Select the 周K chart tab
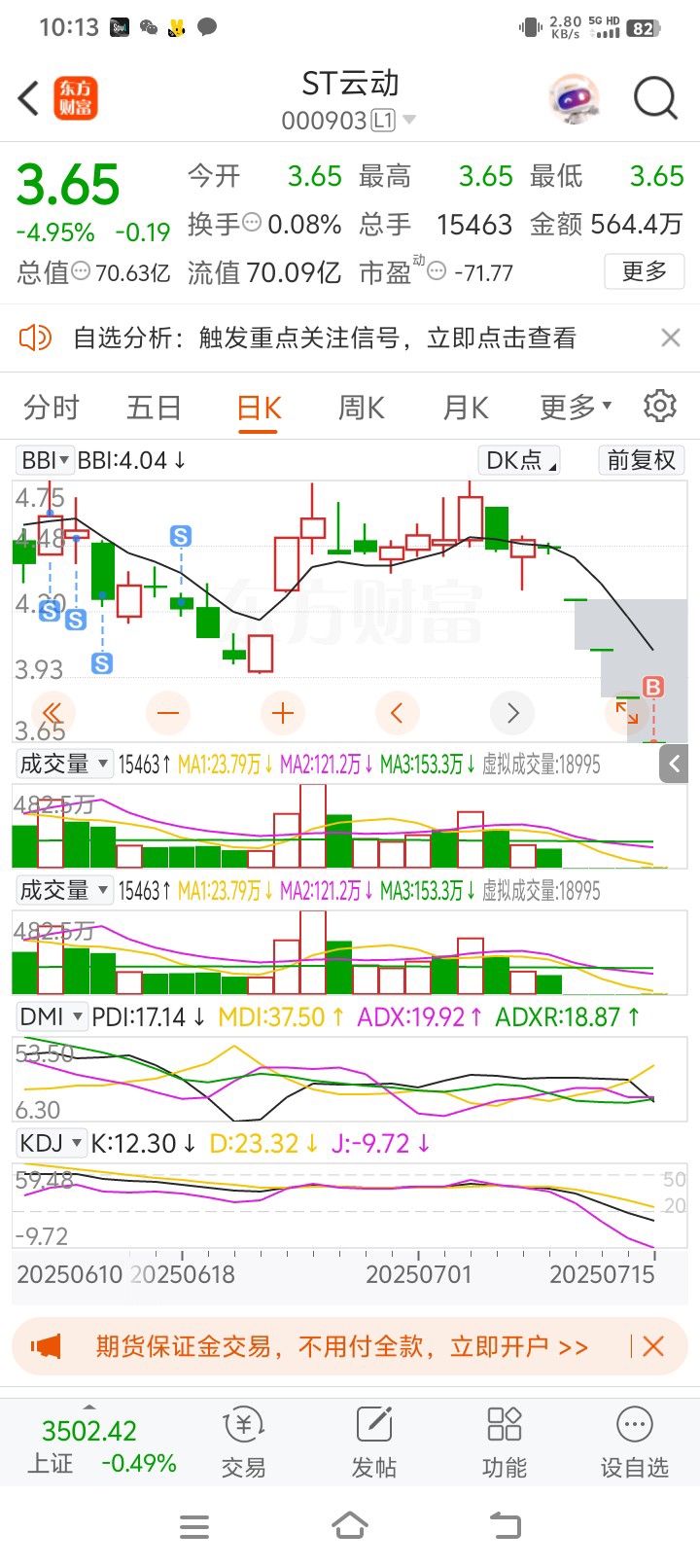The image size is (700, 1568). pyautogui.click(x=361, y=408)
